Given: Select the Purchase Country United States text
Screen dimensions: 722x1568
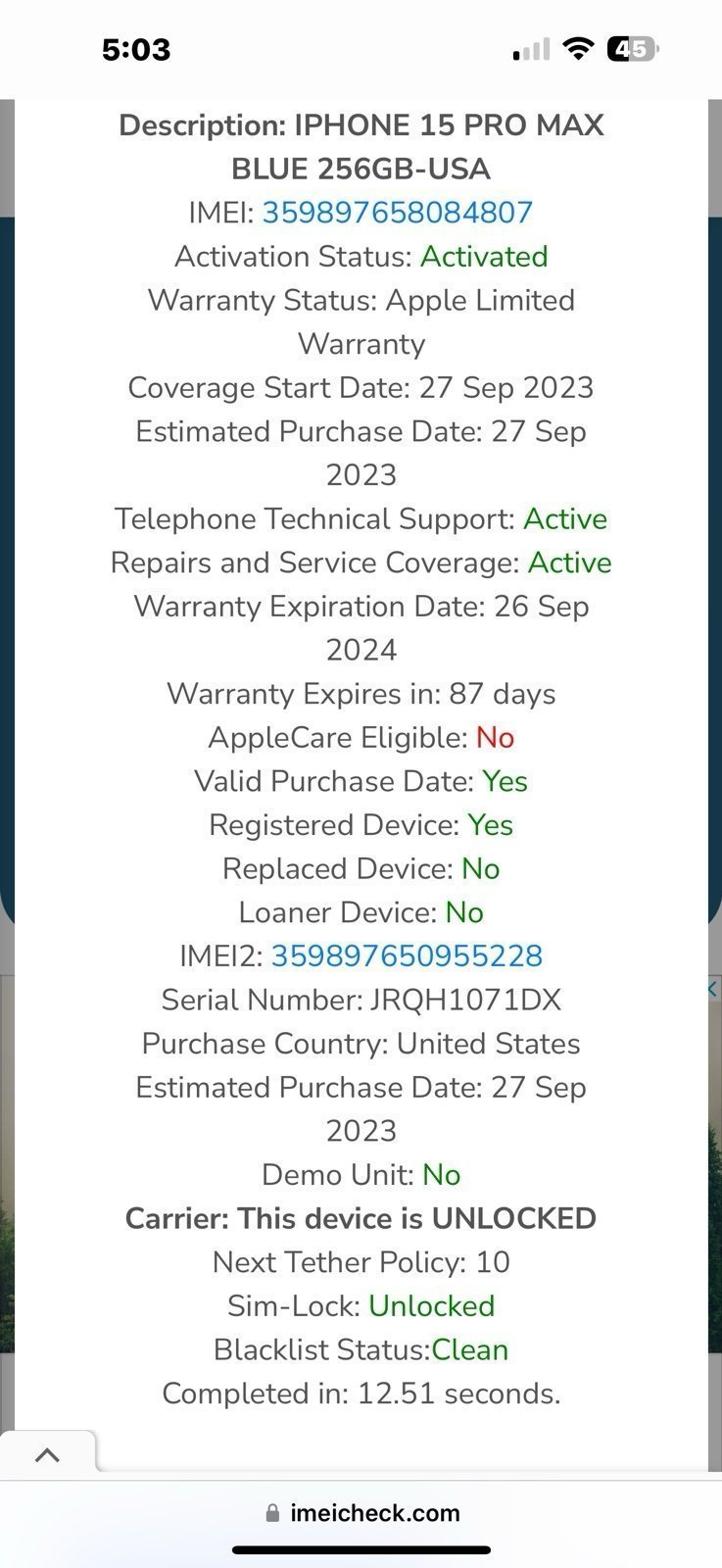Looking at the screenshot, I should (x=361, y=1044).
